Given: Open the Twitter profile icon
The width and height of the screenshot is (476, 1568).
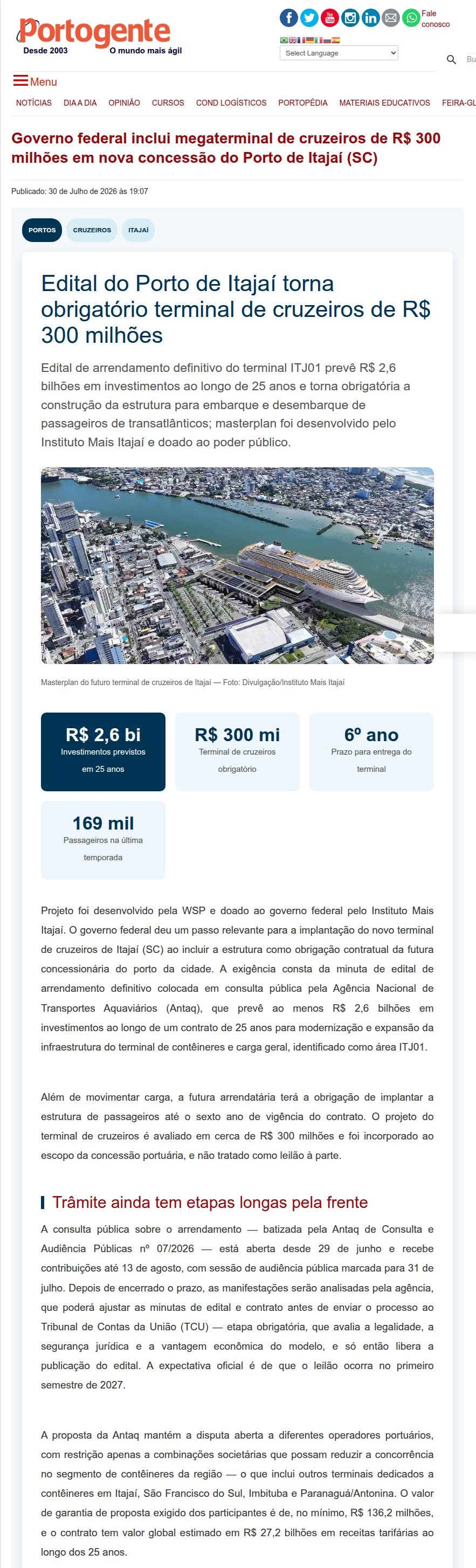Looking at the screenshot, I should point(309,18).
